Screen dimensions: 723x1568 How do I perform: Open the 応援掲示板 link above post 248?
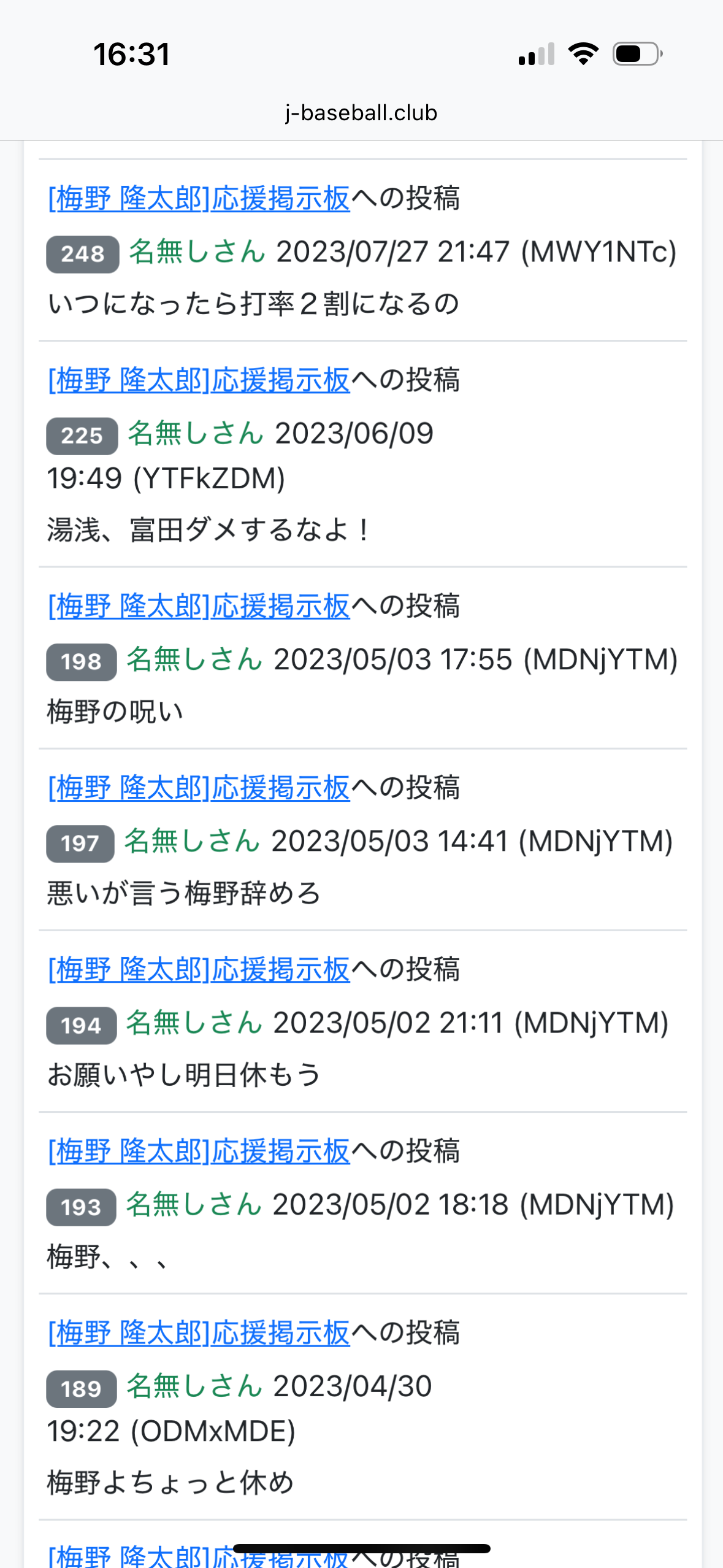pyautogui.click(x=199, y=199)
